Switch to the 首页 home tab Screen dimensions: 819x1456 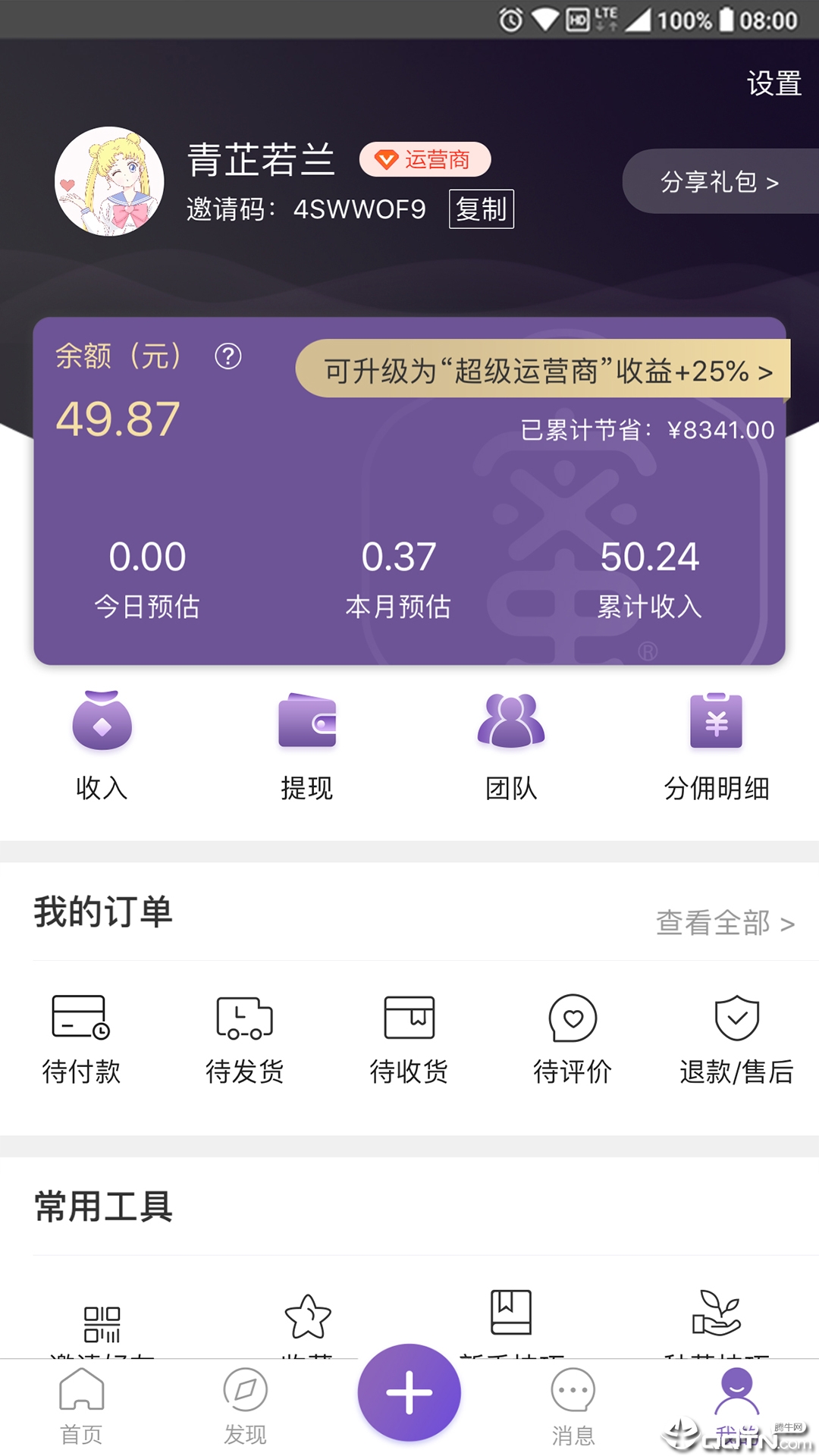[x=81, y=1406]
